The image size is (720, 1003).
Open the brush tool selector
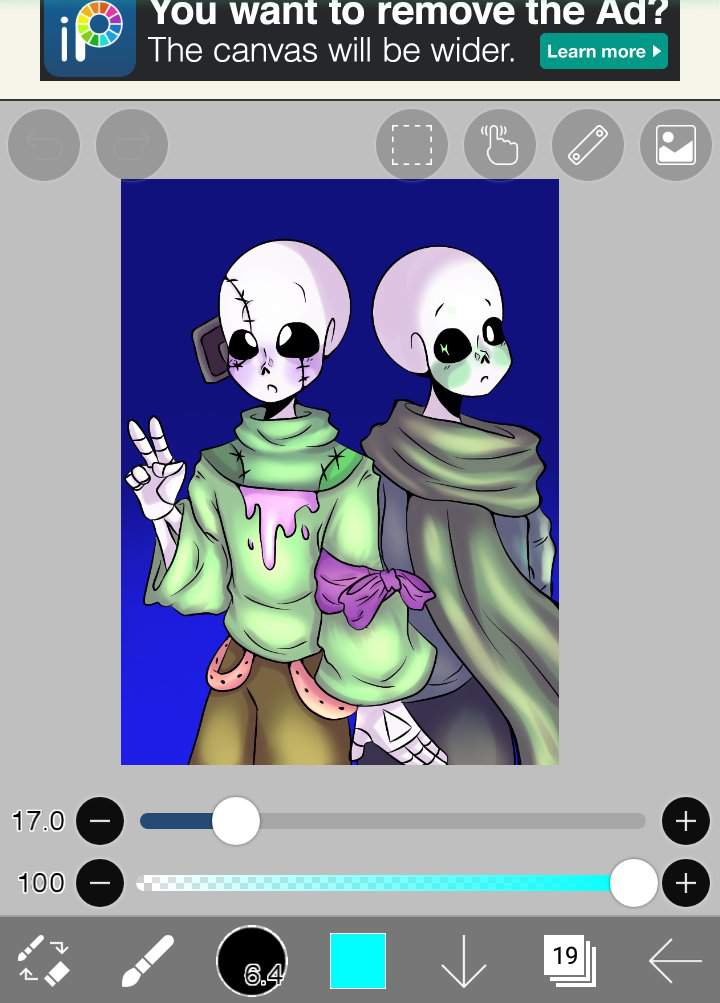pos(147,961)
